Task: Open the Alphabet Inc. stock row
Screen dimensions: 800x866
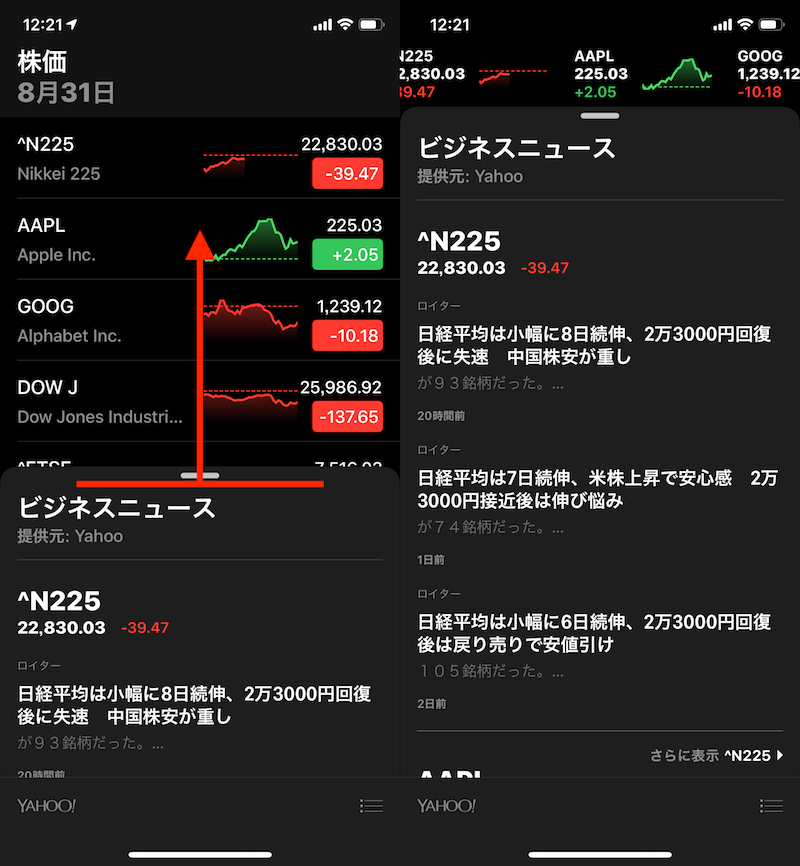Action: pos(200,320)
